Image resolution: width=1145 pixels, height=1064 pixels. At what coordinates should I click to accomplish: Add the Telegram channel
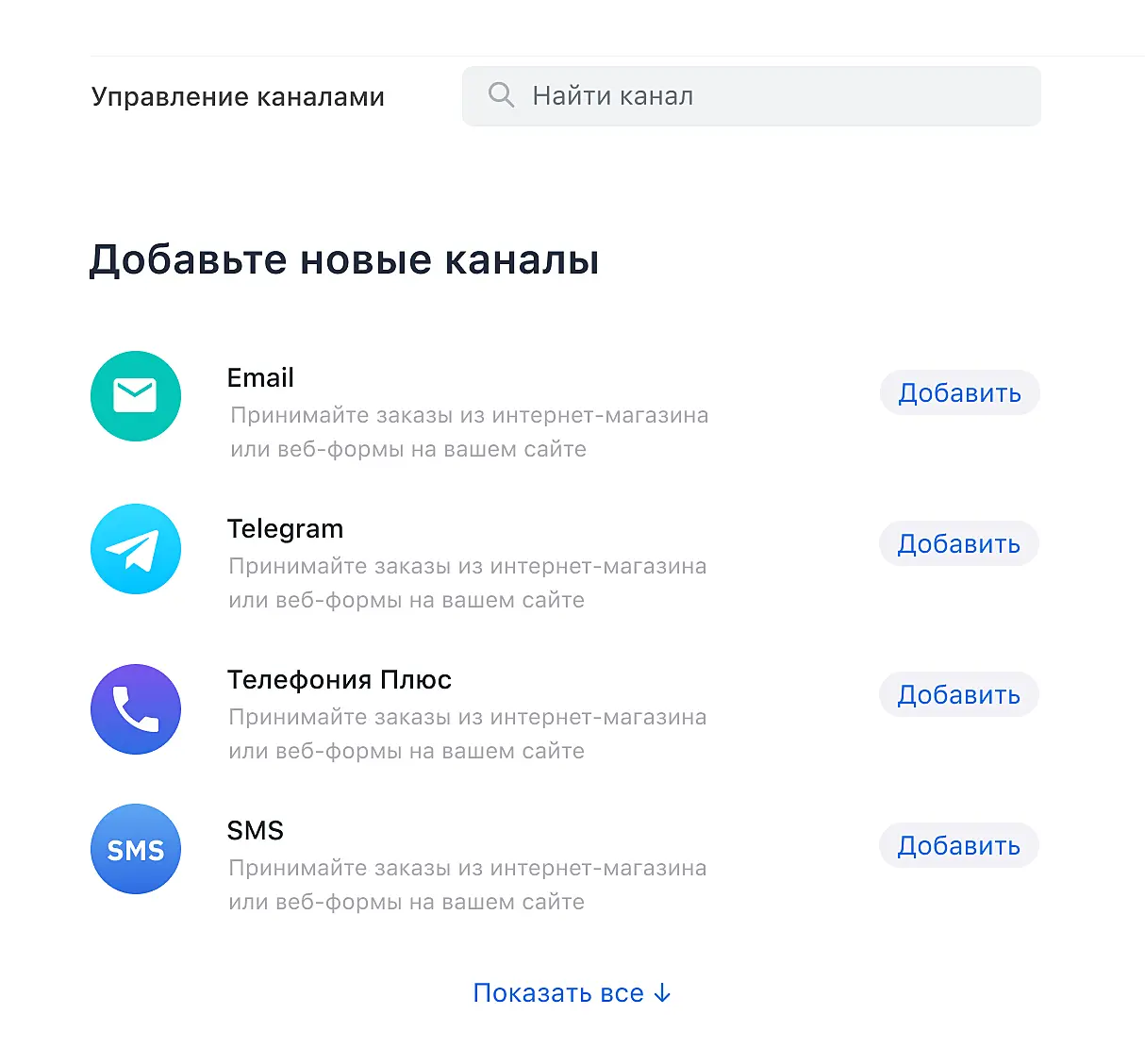958,543
